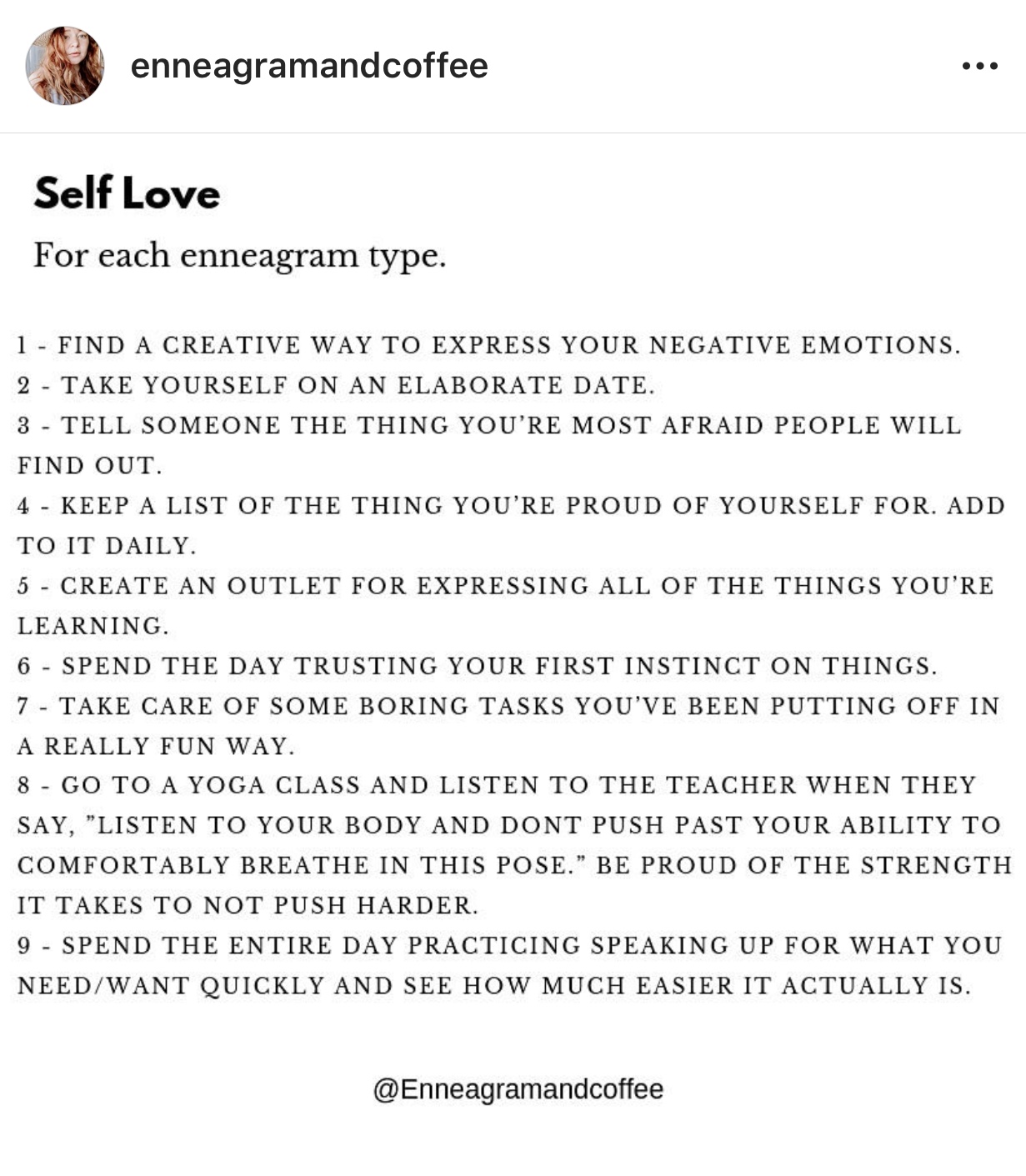Open enneagramandcoffee's profile picture
Viewport: 1026px width, 1176px height.
(x=64, y=65)
